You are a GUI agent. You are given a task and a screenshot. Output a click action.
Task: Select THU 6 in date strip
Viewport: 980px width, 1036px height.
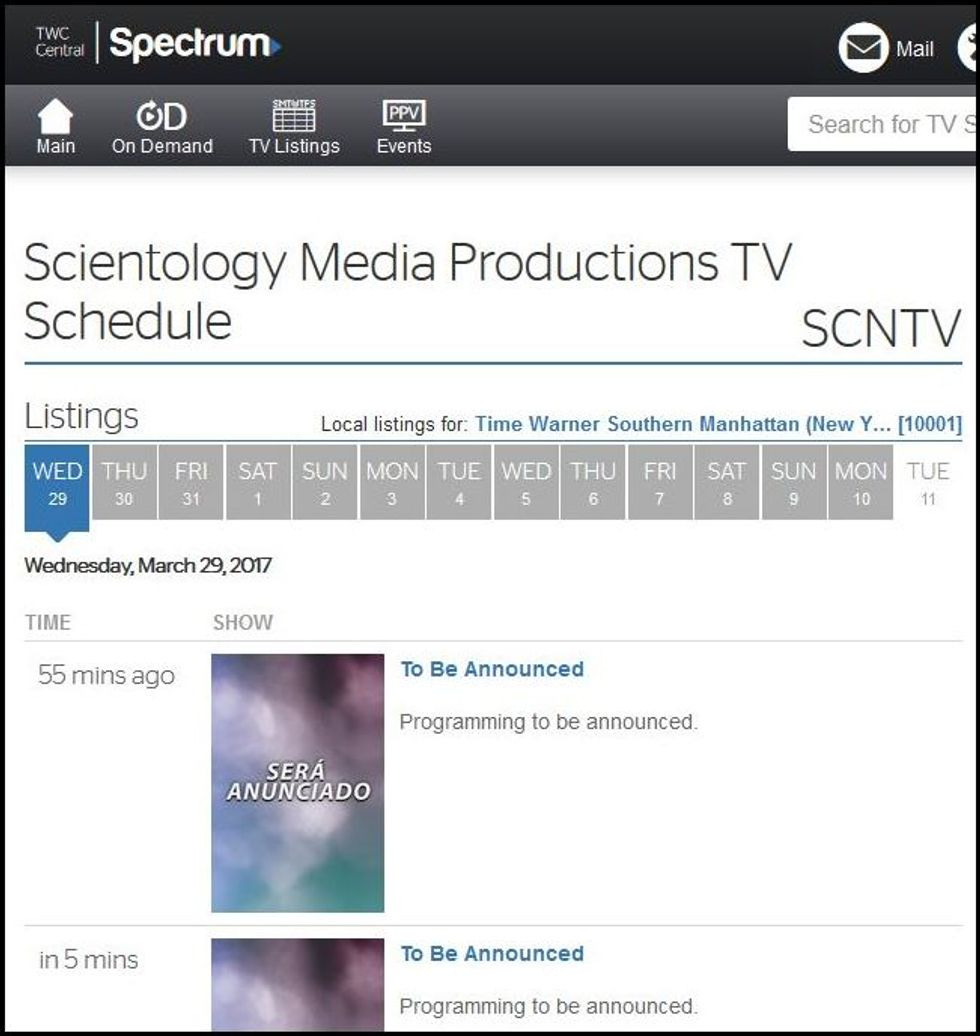pyautogui.click(x=593, y=482)
